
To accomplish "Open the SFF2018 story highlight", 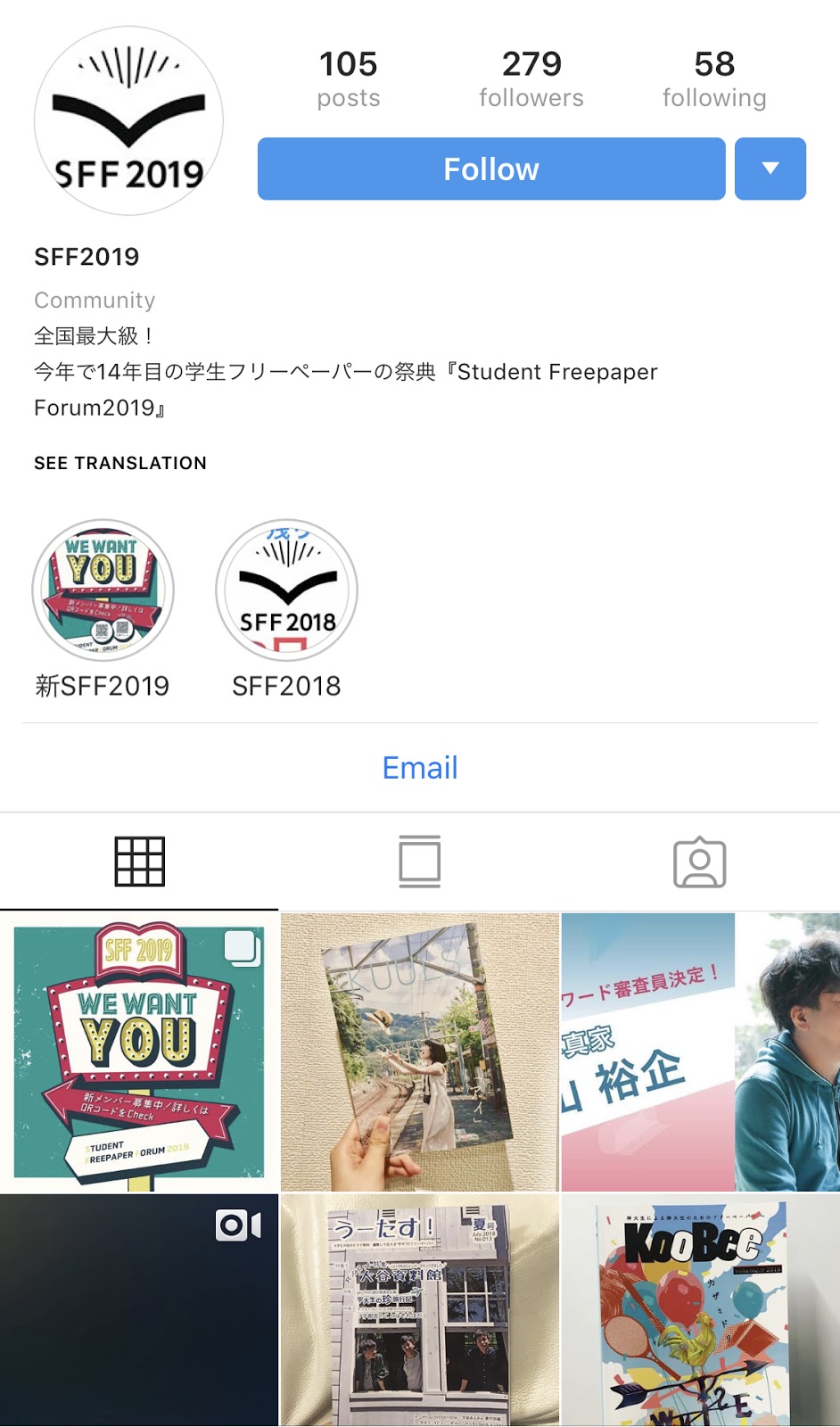I will coord(286,590).
